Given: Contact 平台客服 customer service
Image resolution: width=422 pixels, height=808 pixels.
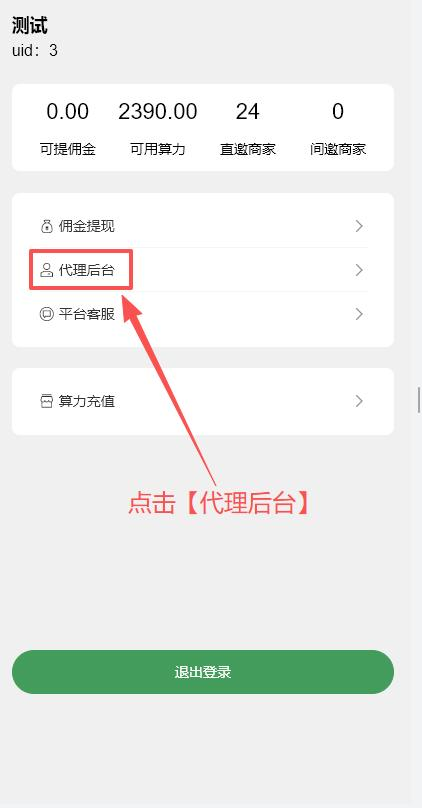Looking at the screenshot, I should [202, 314].
